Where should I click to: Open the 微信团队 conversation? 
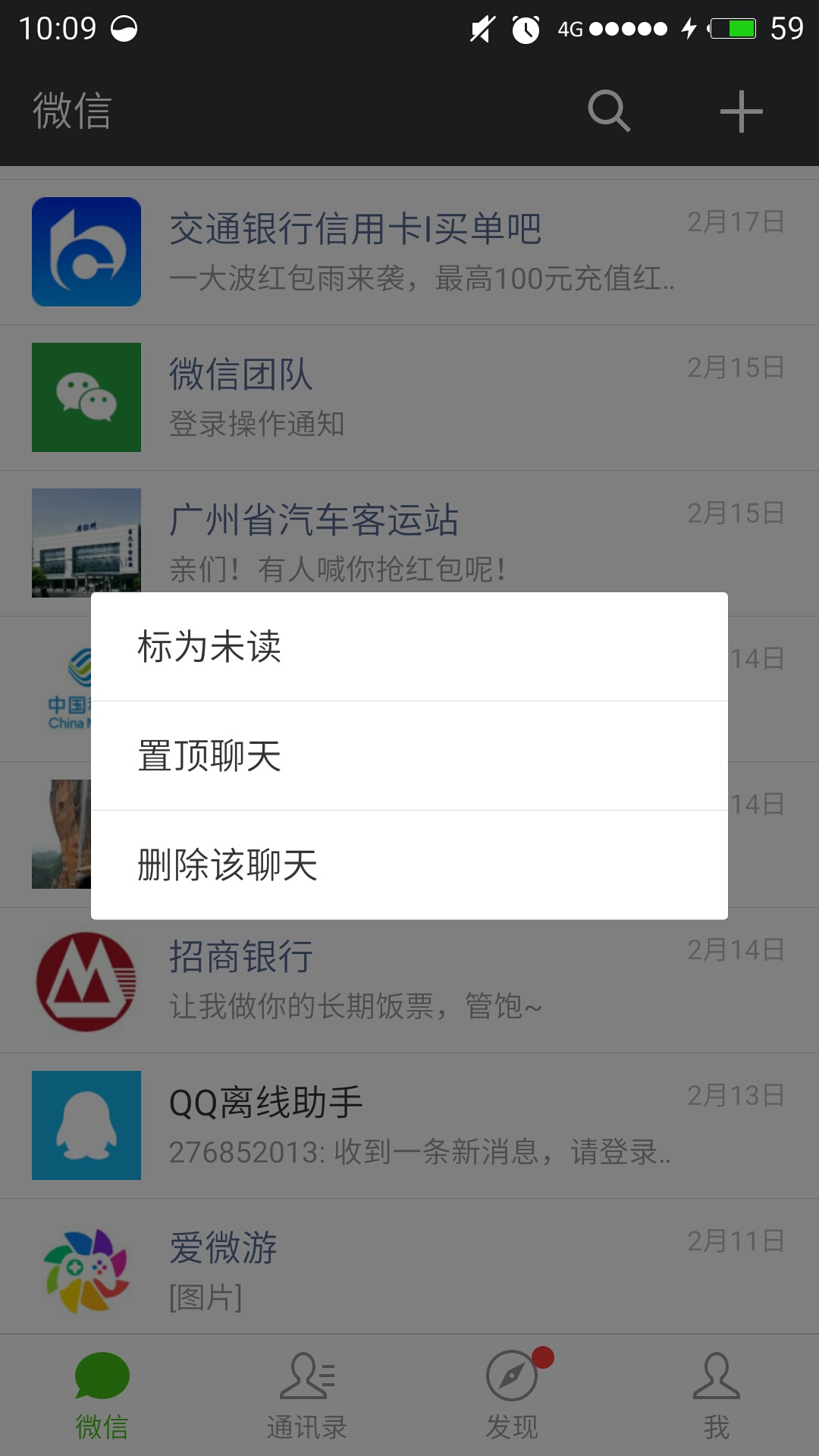pos(409,397)
